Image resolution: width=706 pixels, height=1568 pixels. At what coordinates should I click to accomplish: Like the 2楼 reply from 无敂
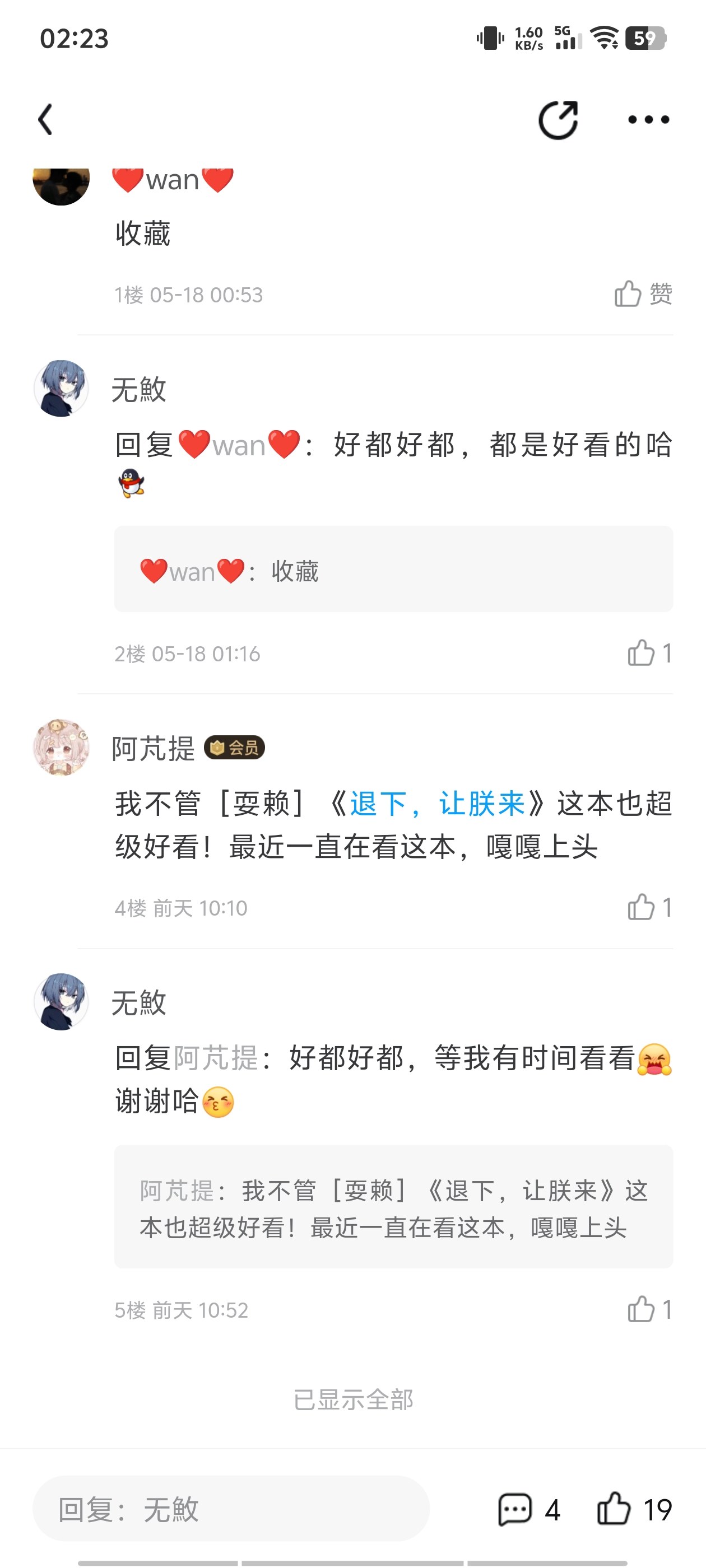(x=650, y=653)
